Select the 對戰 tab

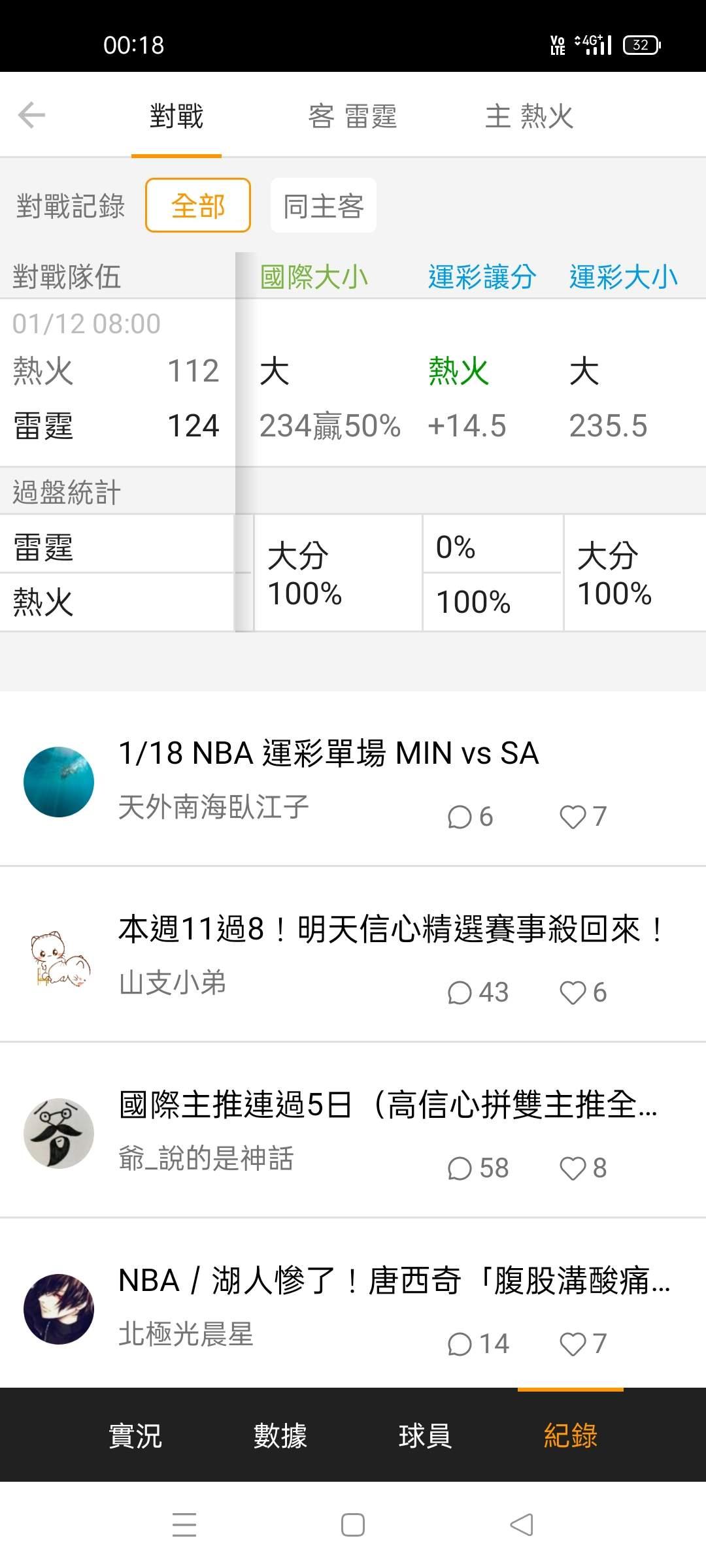(x=176, y=116)
